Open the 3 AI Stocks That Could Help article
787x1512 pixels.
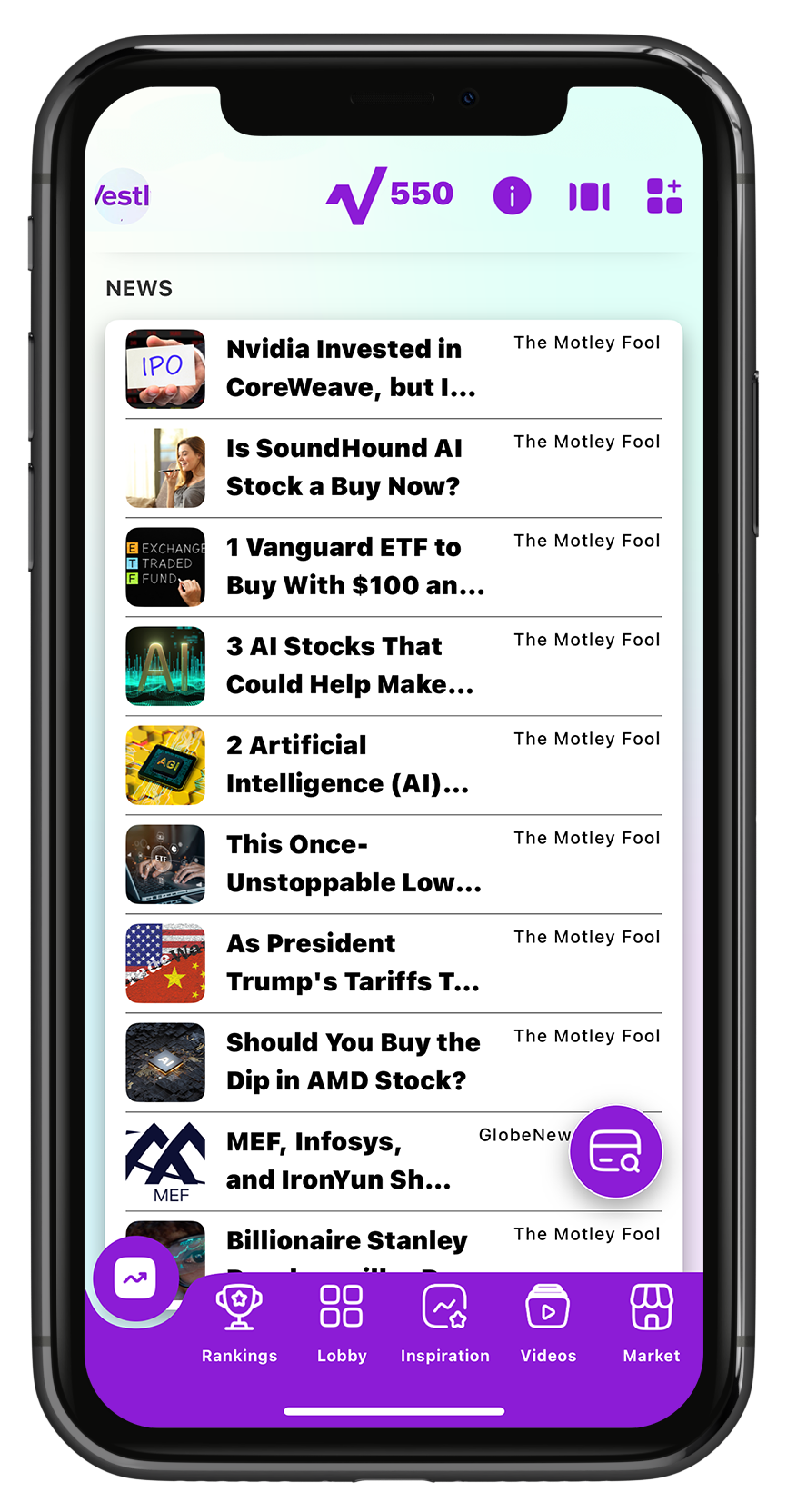pos(393,666)
